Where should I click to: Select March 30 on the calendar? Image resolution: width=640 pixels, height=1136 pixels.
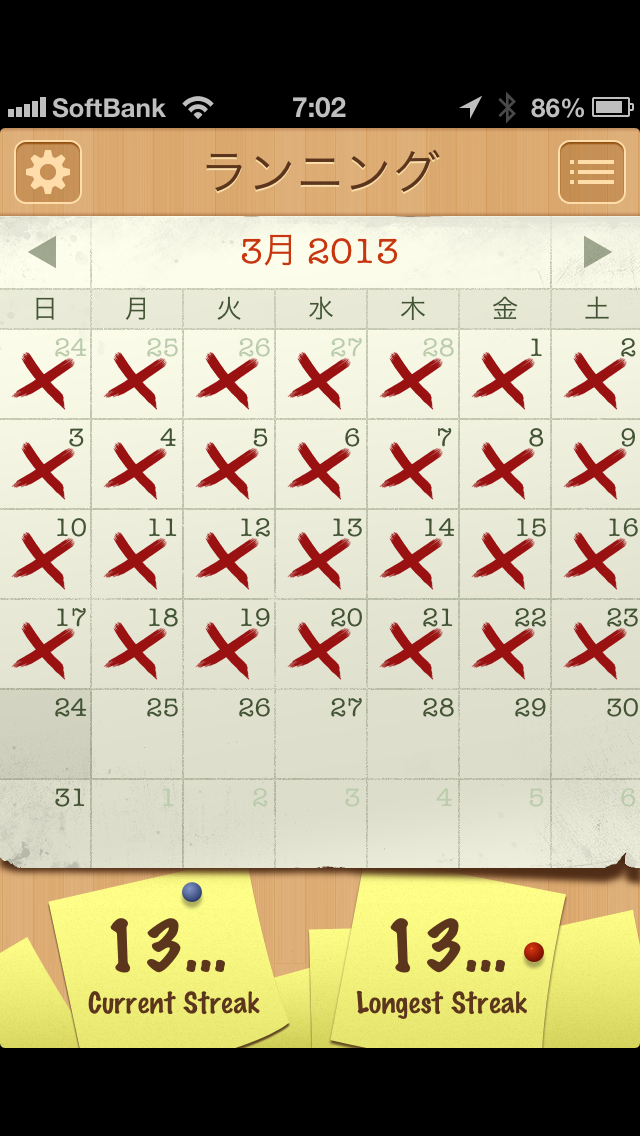597,735
